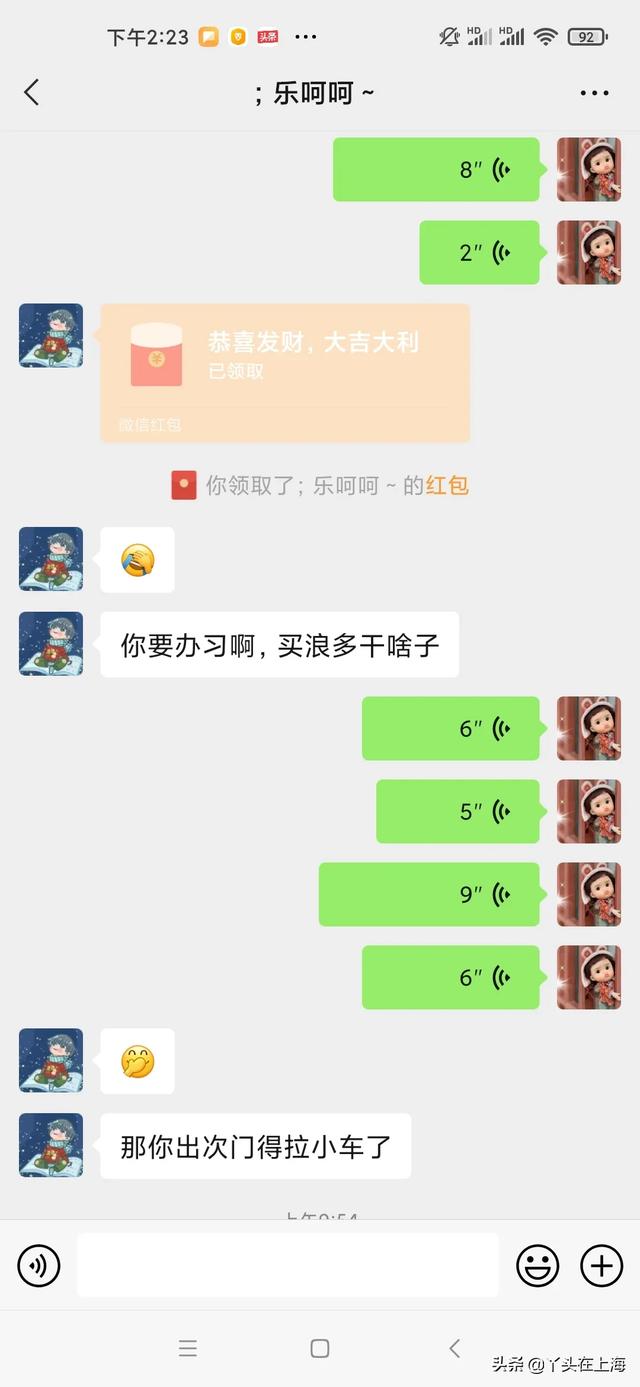640x1387 pixels.
Task: Play the 9-second voice message
Action: [x=429, y=894]
